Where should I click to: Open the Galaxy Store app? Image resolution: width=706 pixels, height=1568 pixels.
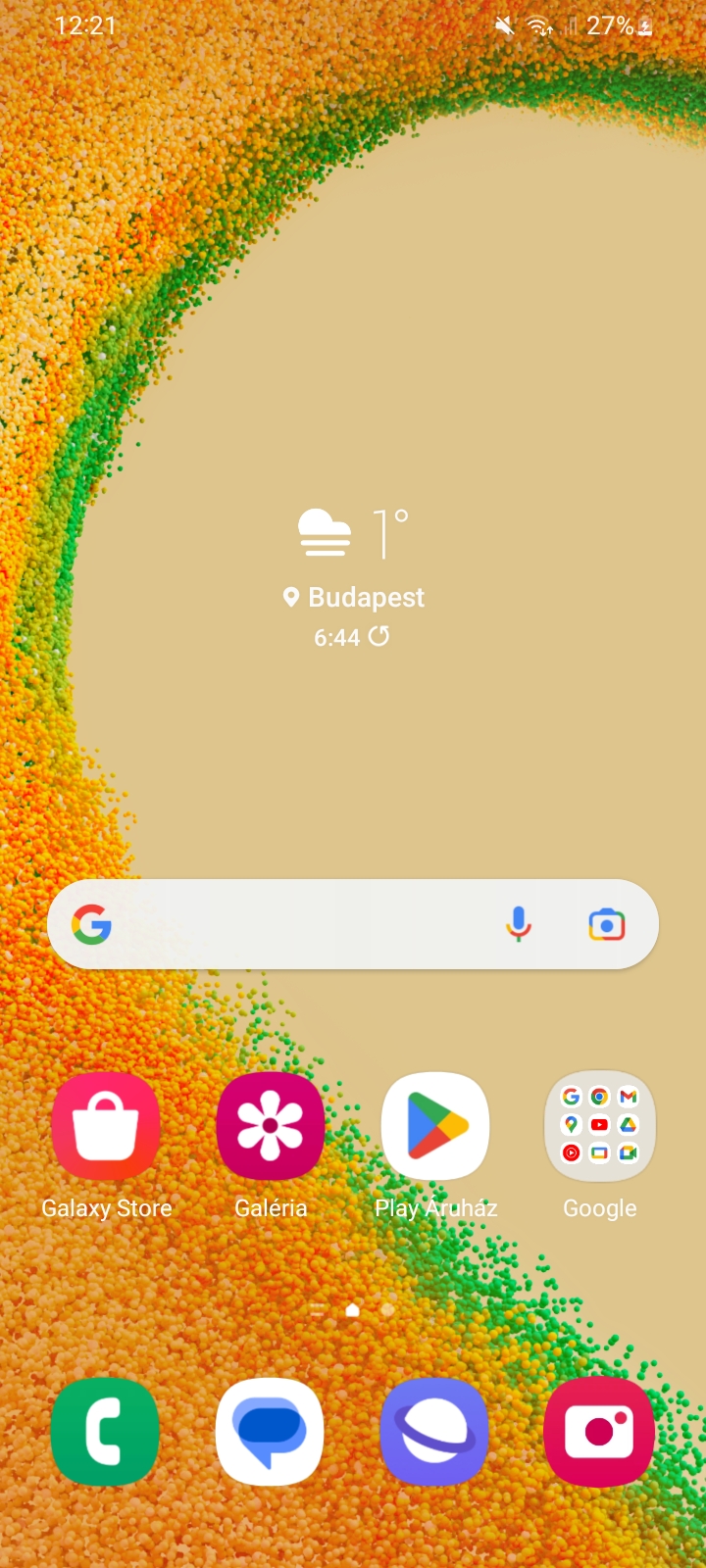pos(106,1126)
